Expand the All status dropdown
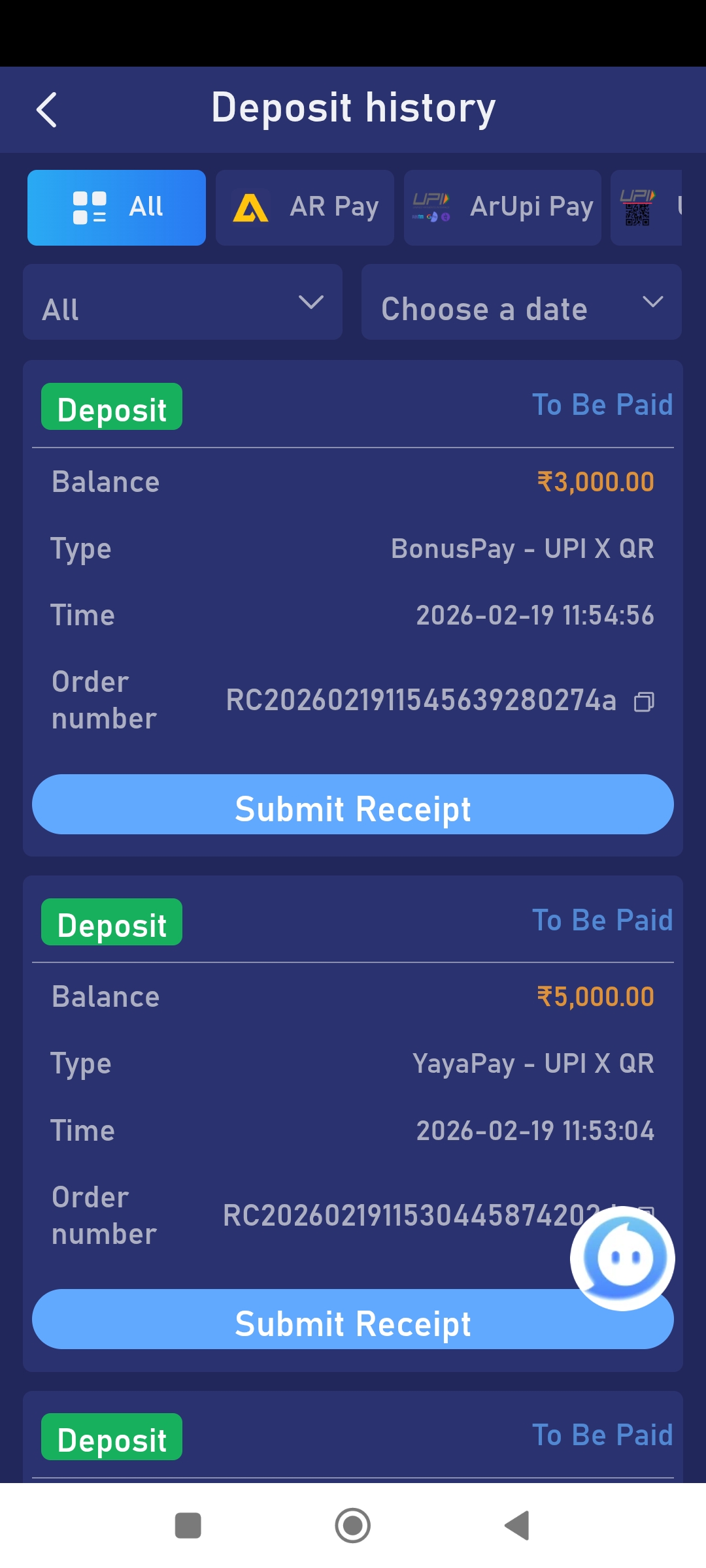Screen dimensions: 706x1568 pyautogui.click(x=182, y=302)
